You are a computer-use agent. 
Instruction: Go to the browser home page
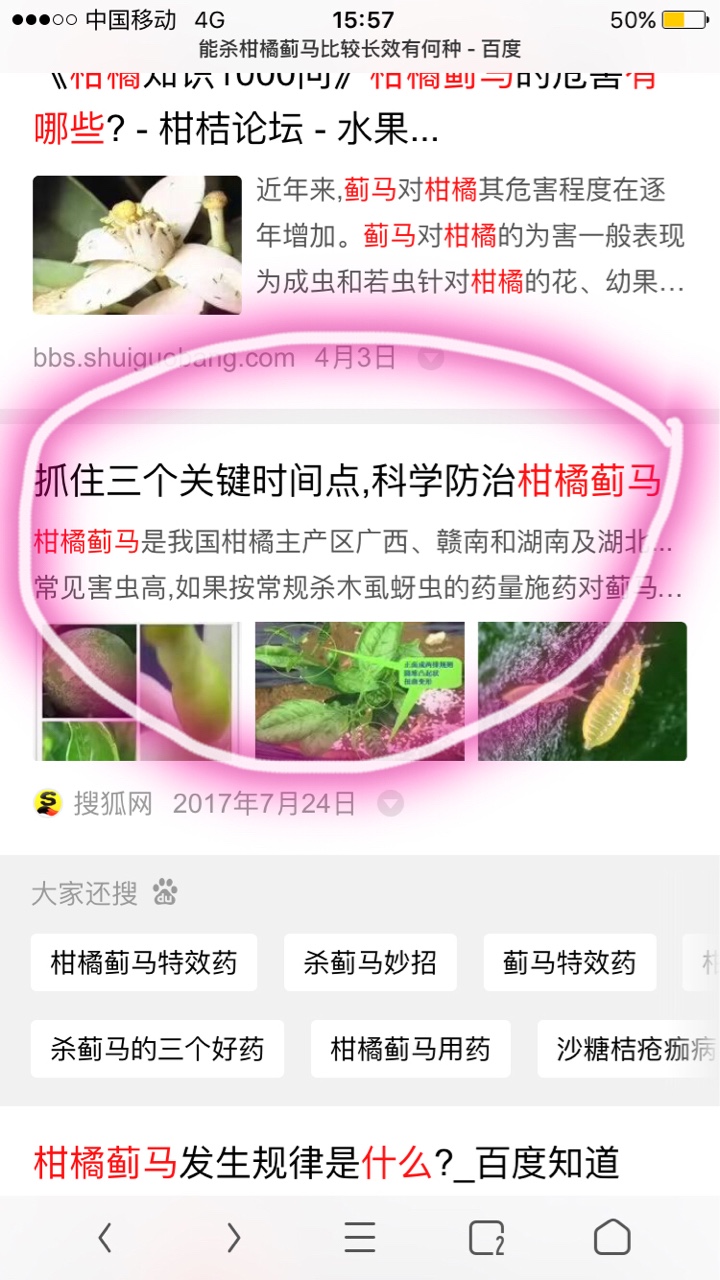(612, 1238)
